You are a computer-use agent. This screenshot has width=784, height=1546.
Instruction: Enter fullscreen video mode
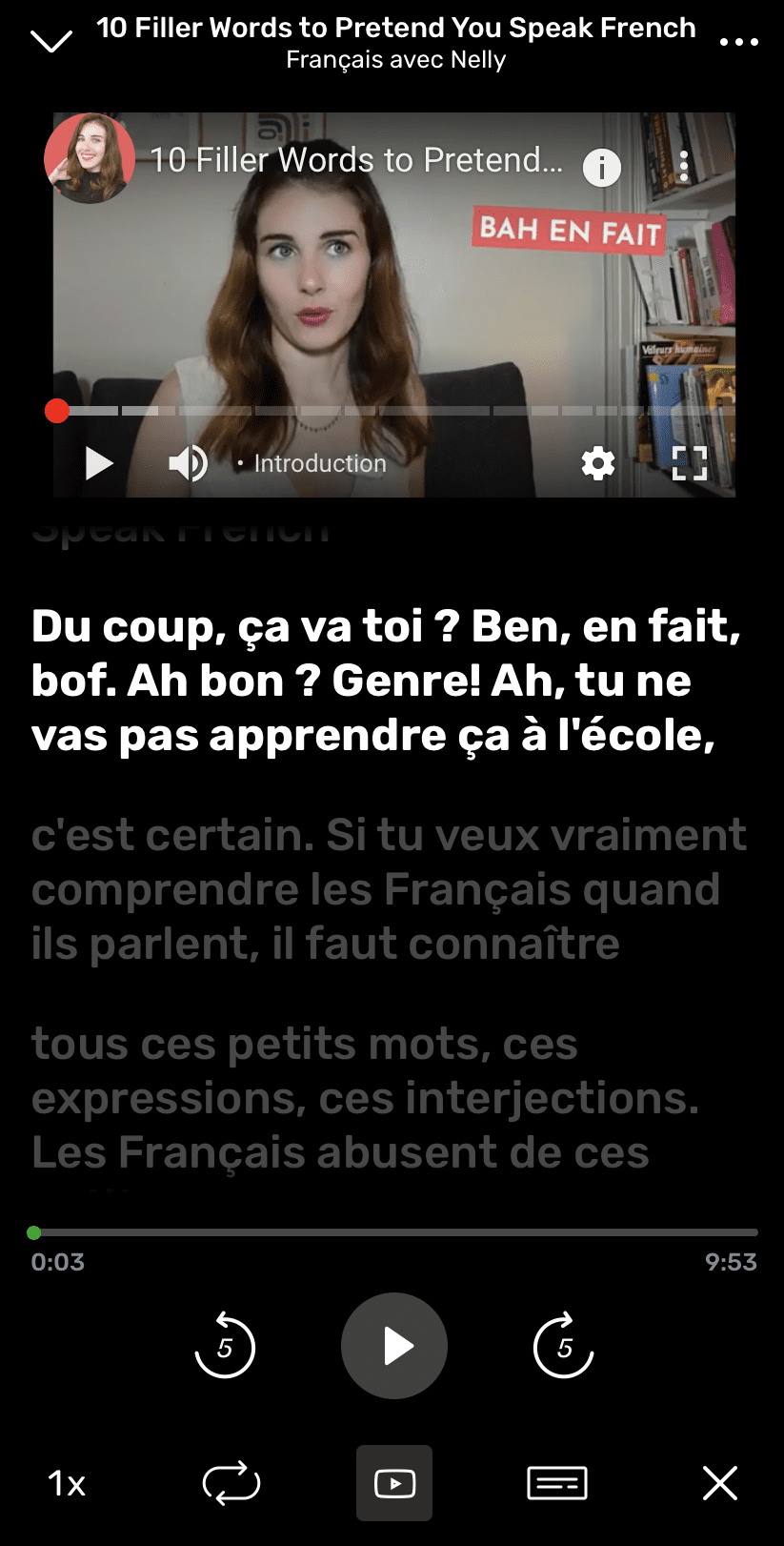coord(689,463)
